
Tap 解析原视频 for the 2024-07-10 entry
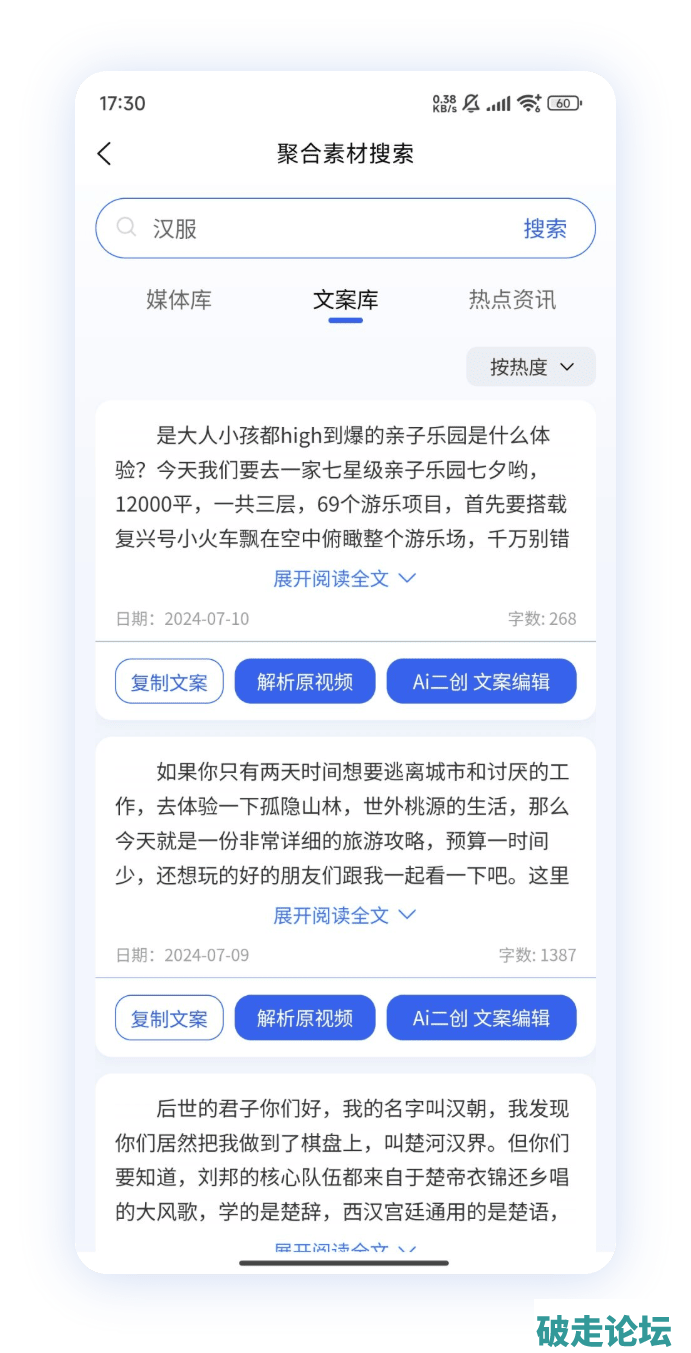305,682
